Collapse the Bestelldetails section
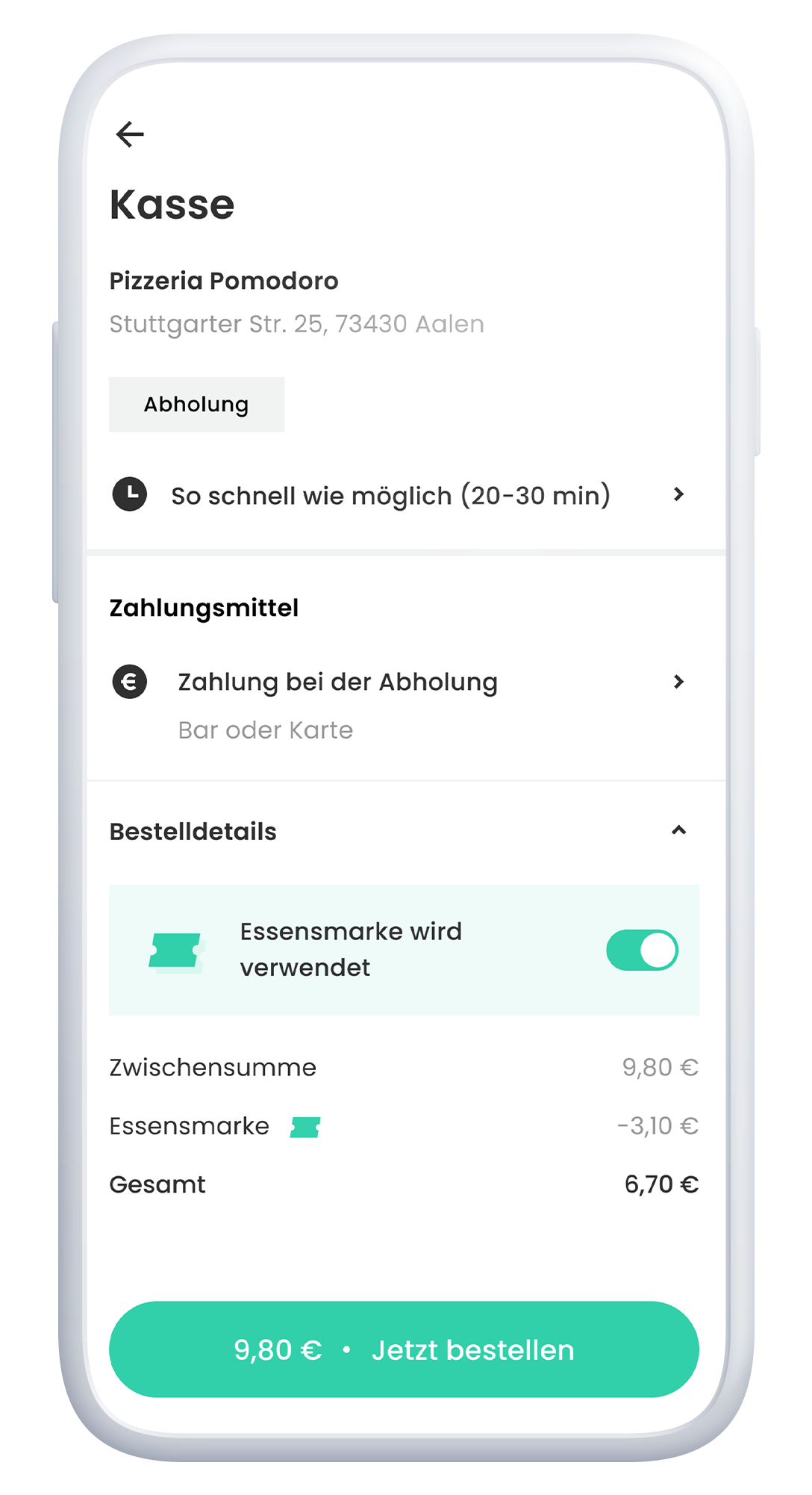Viewport: 812px width, 1495px height. point(678,830)
